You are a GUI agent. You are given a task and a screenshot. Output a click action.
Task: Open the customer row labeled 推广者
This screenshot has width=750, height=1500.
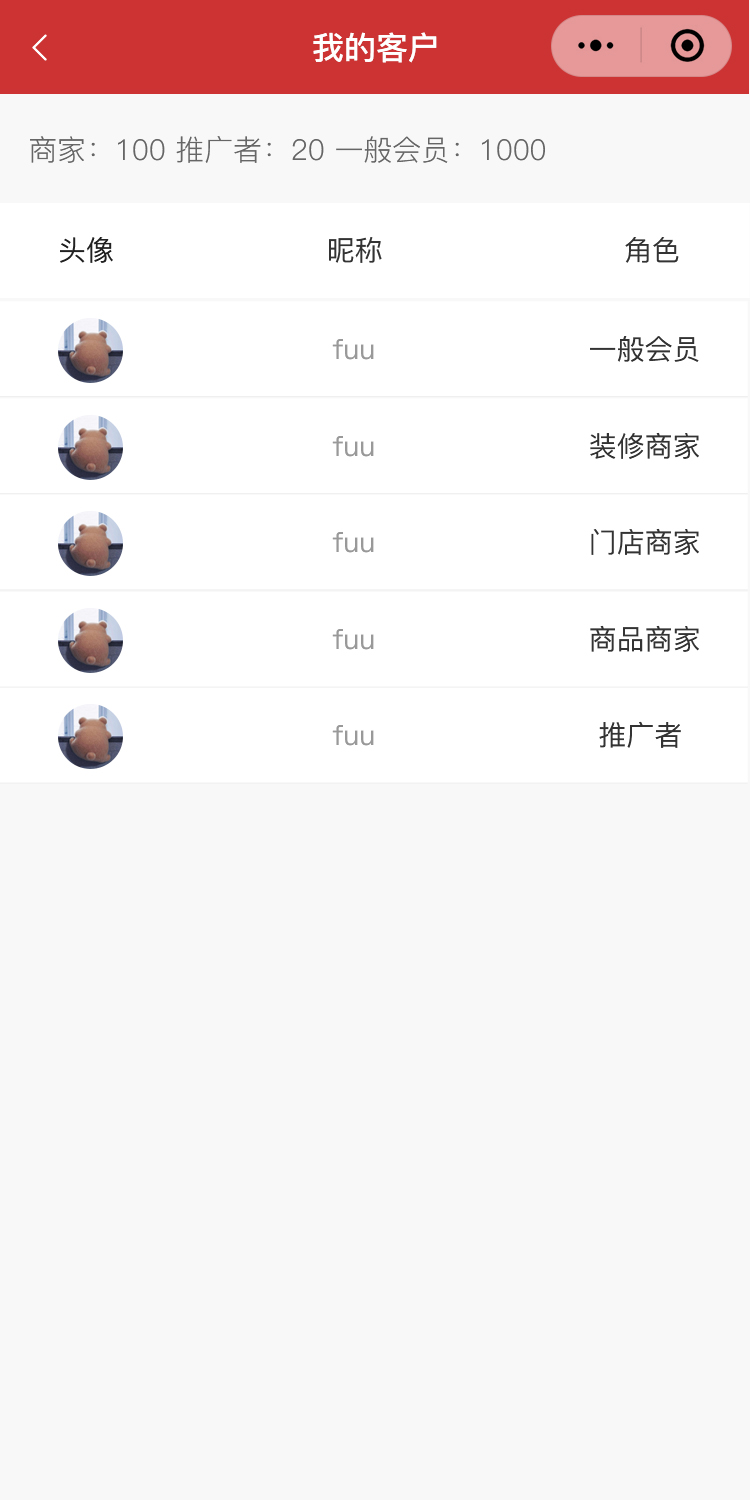coord(374,735)
